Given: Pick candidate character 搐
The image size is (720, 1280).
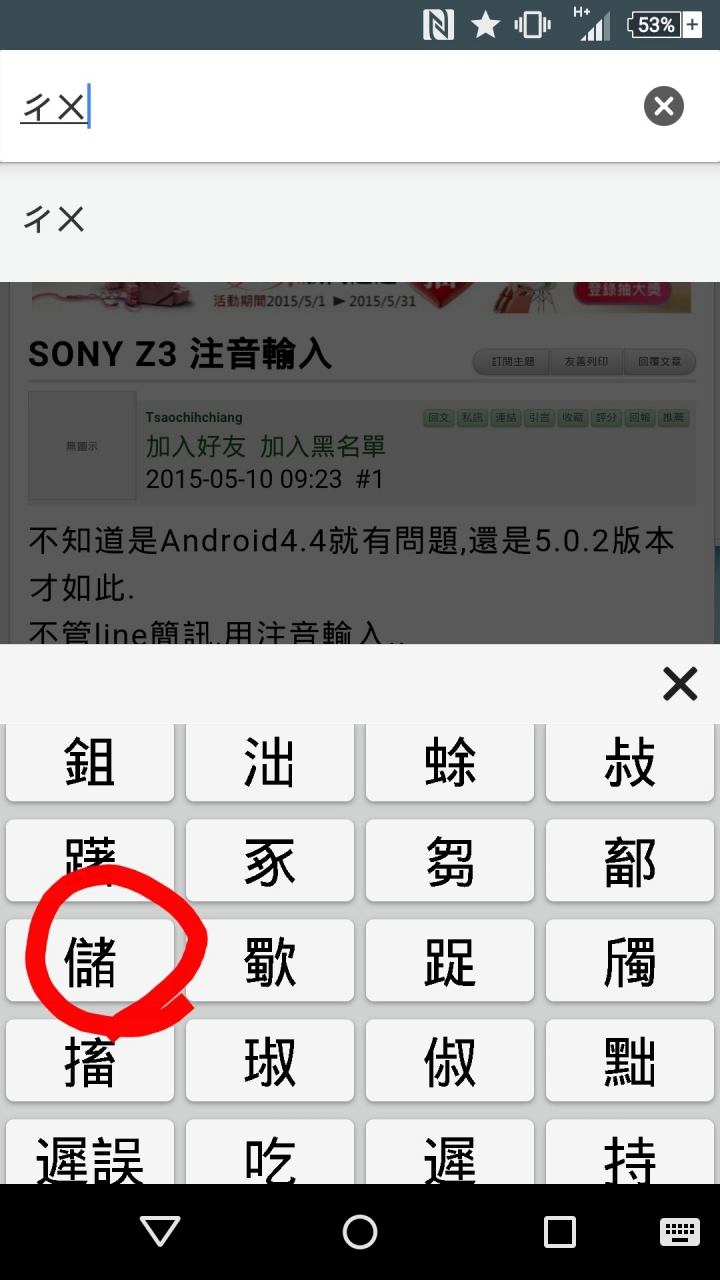Looking at the screenshot, I should (90, 1062).
